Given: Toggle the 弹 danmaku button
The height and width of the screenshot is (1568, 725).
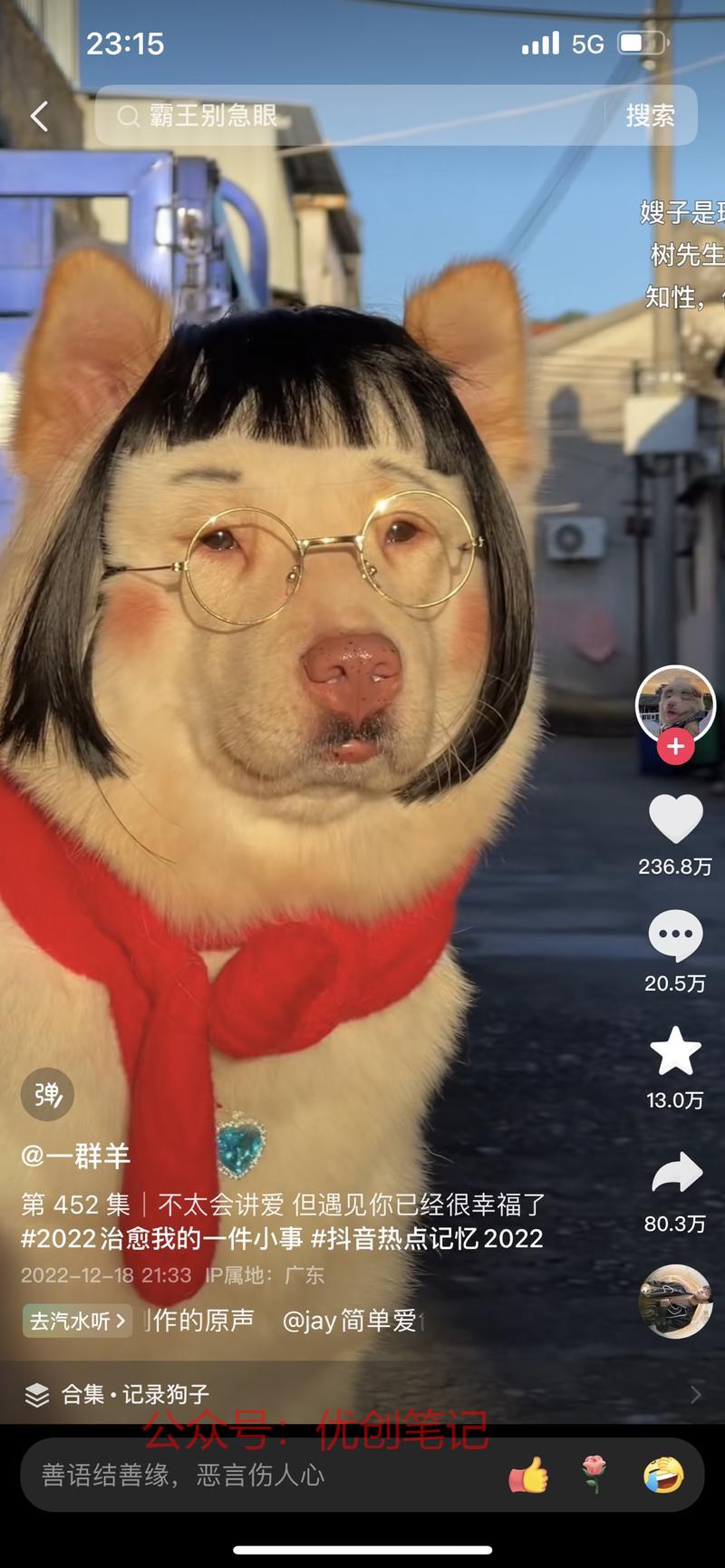Looking at the screenshot, I should [47, 1095].
